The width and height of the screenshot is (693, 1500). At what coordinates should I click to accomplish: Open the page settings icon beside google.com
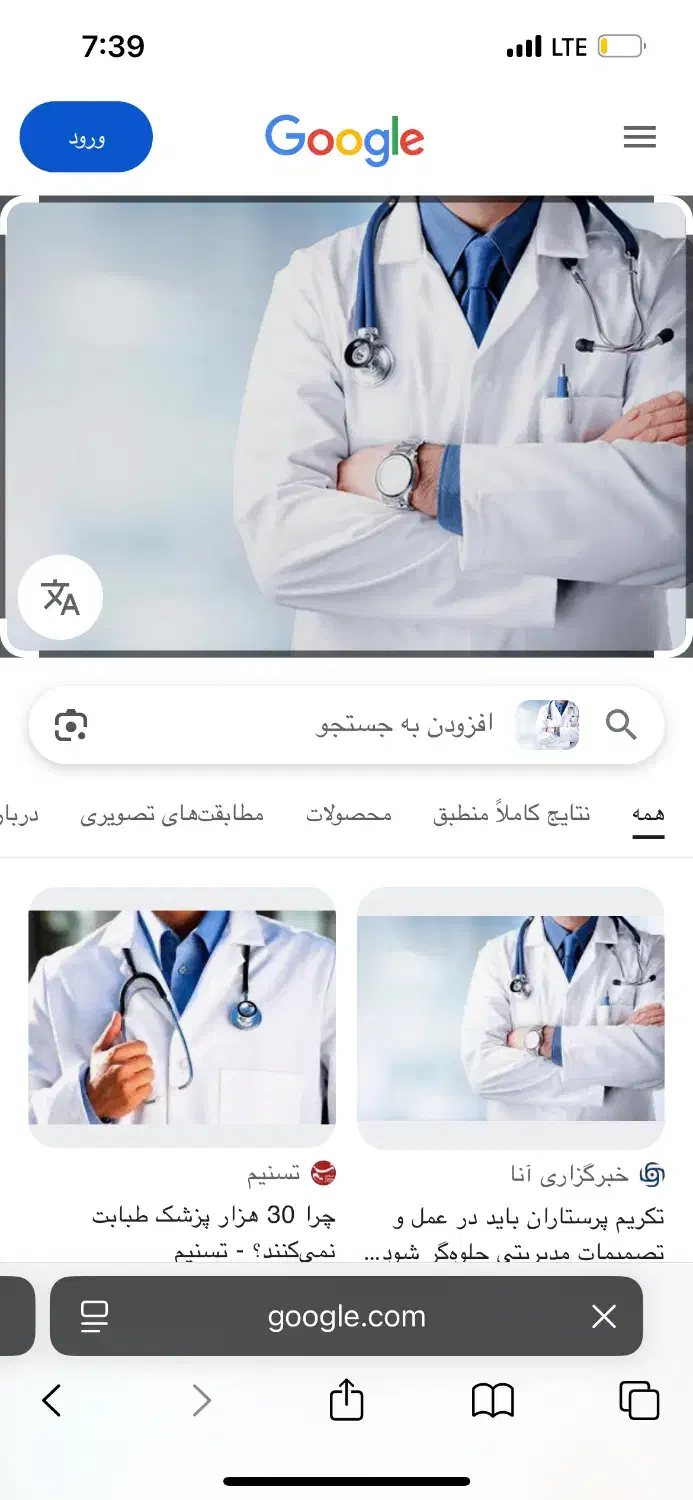[94, 1316]
